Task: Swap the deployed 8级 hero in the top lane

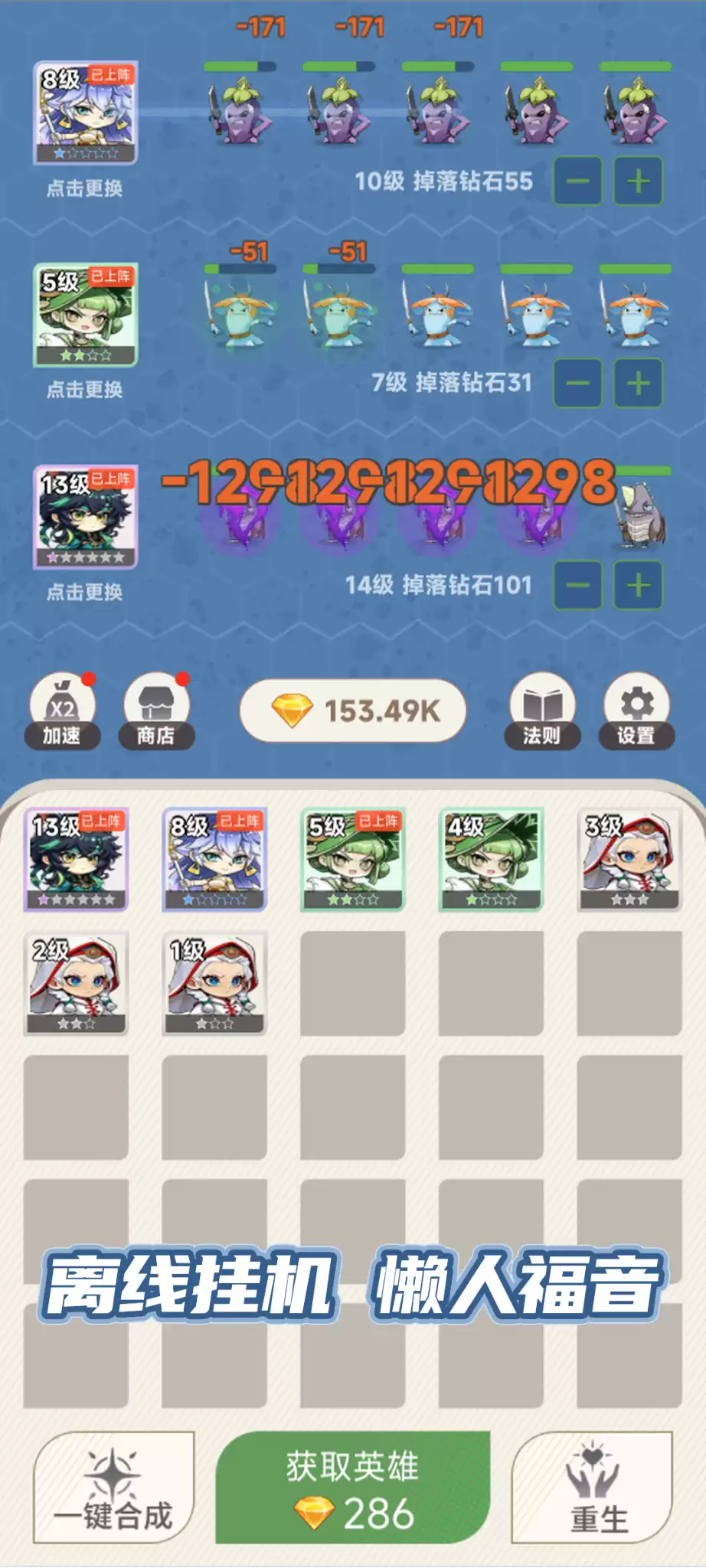Action: tap(85, 113)
